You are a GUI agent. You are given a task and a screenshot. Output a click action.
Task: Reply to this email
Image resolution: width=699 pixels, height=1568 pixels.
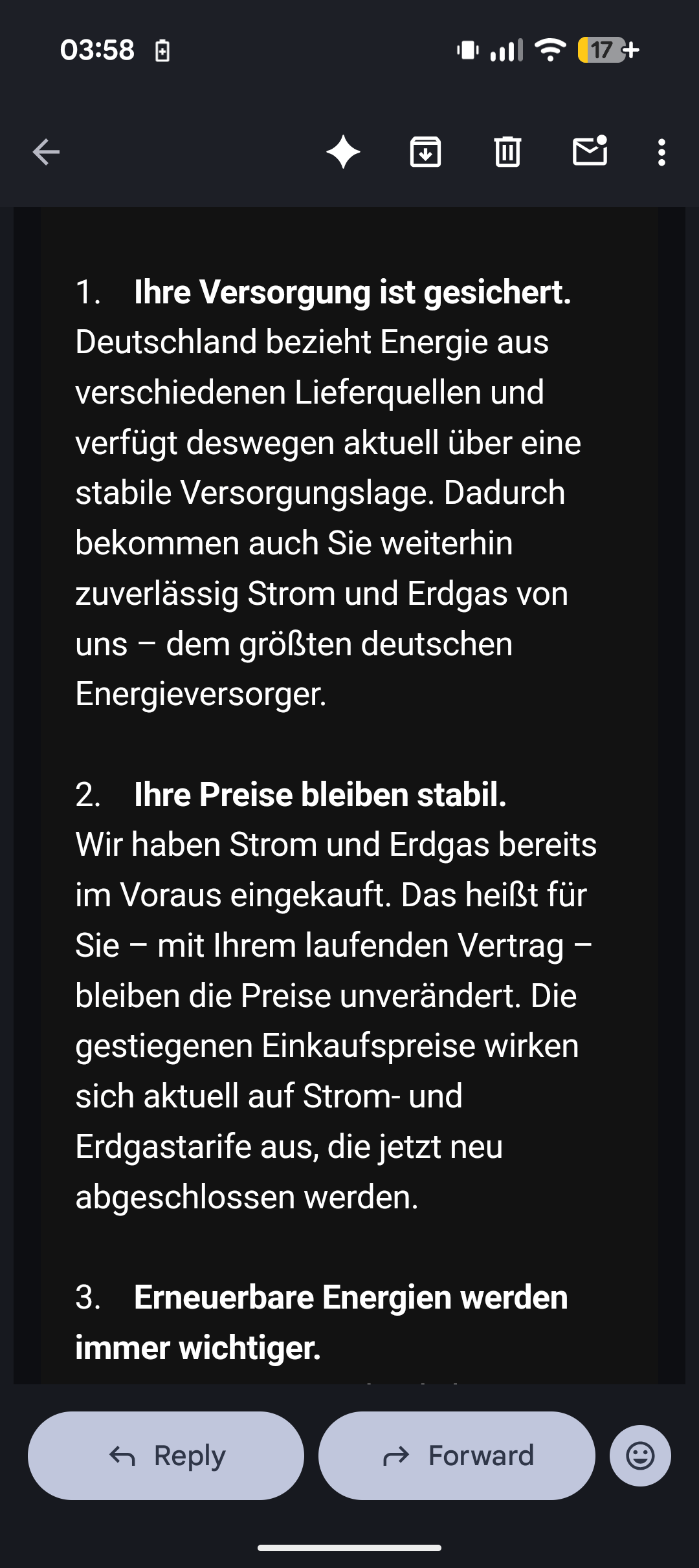(x=166, y=1455)
